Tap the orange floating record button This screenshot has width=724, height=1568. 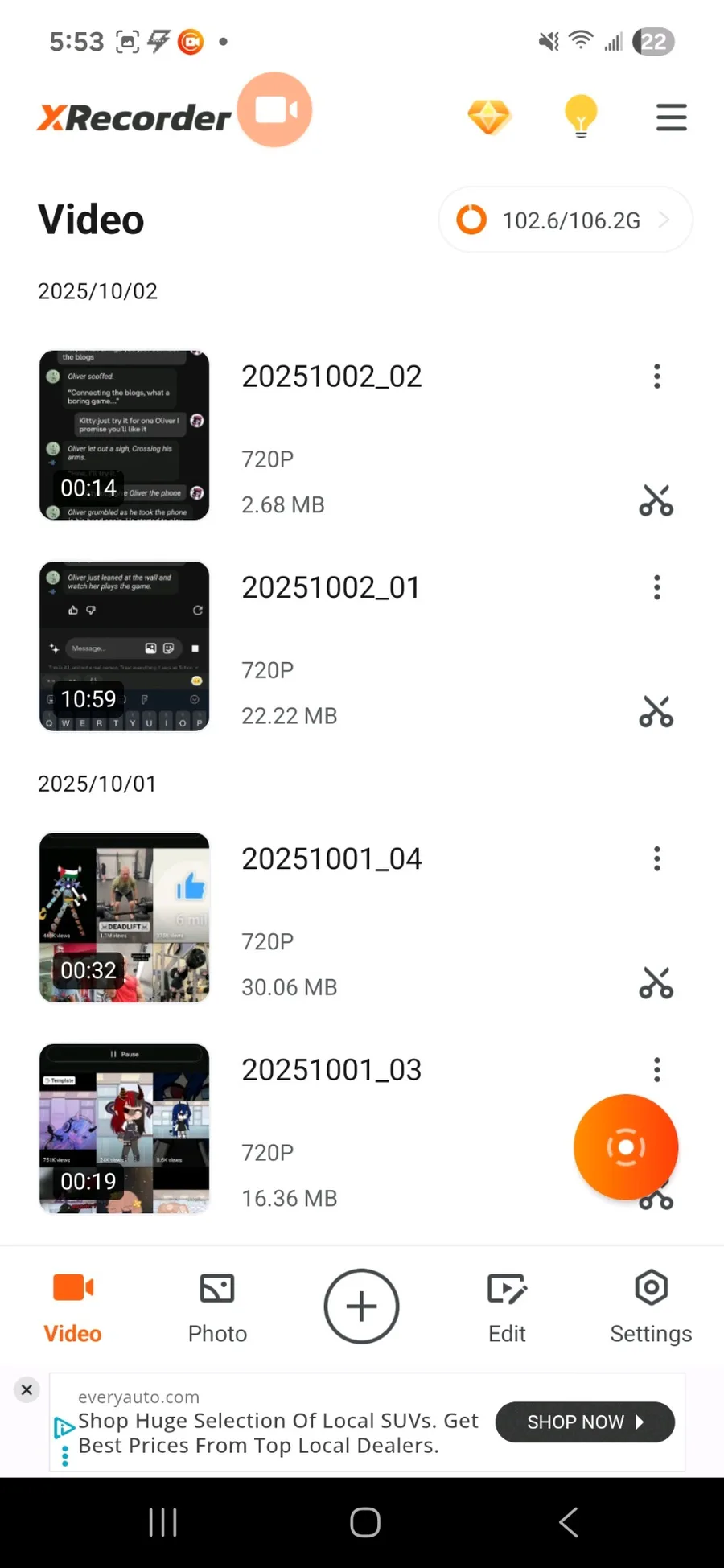tap(626, 1146)
